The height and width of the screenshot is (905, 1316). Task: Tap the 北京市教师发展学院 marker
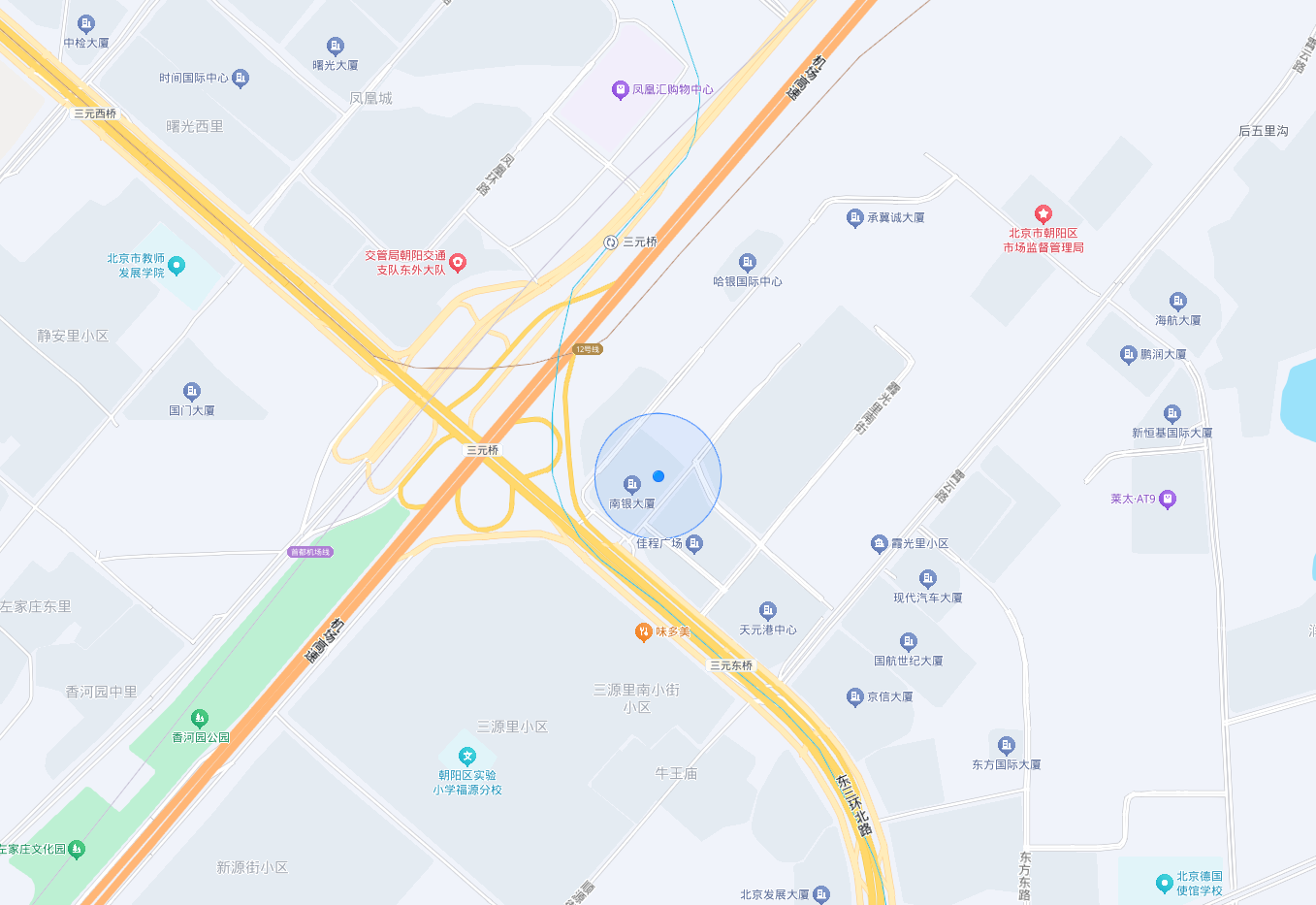click(177, 266)
